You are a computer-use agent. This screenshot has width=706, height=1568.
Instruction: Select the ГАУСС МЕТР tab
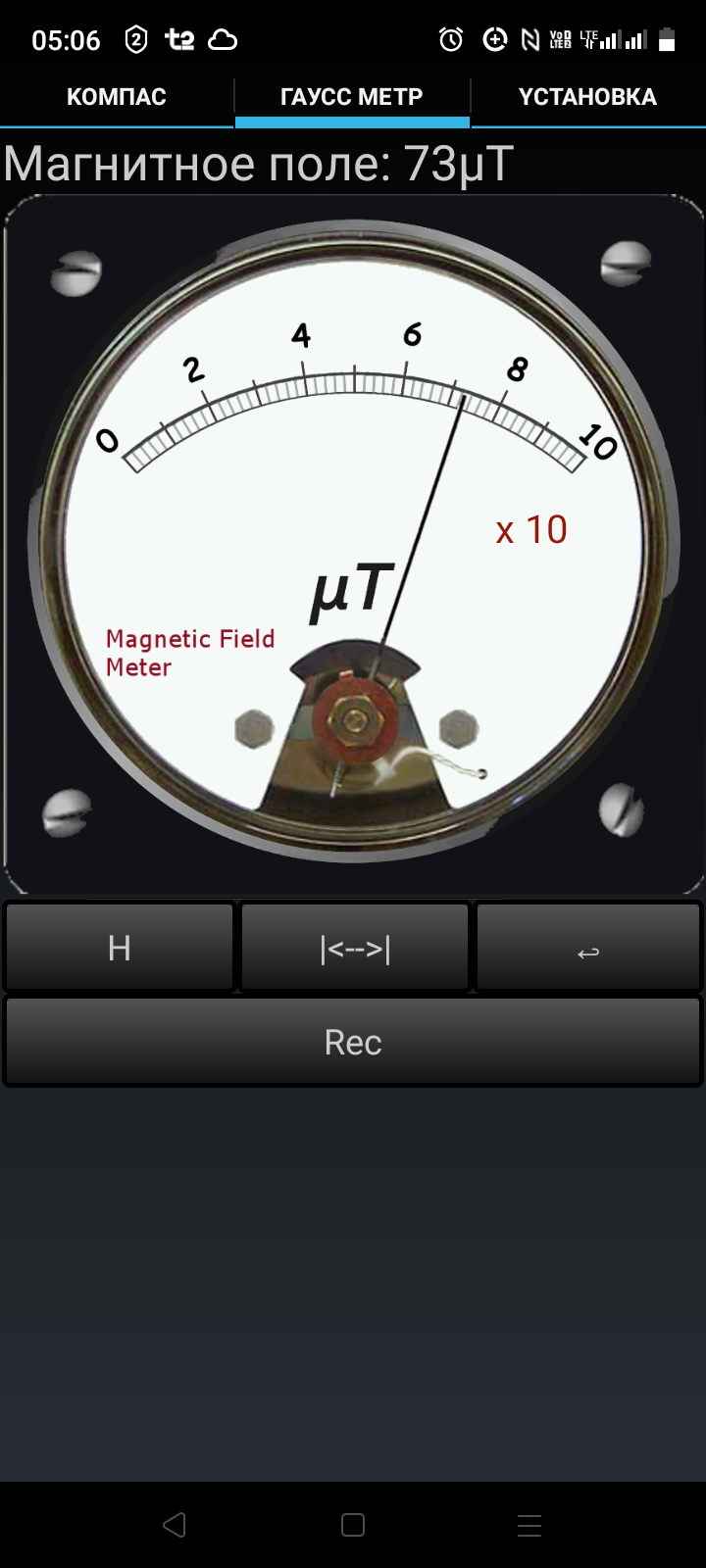[352, 97]
